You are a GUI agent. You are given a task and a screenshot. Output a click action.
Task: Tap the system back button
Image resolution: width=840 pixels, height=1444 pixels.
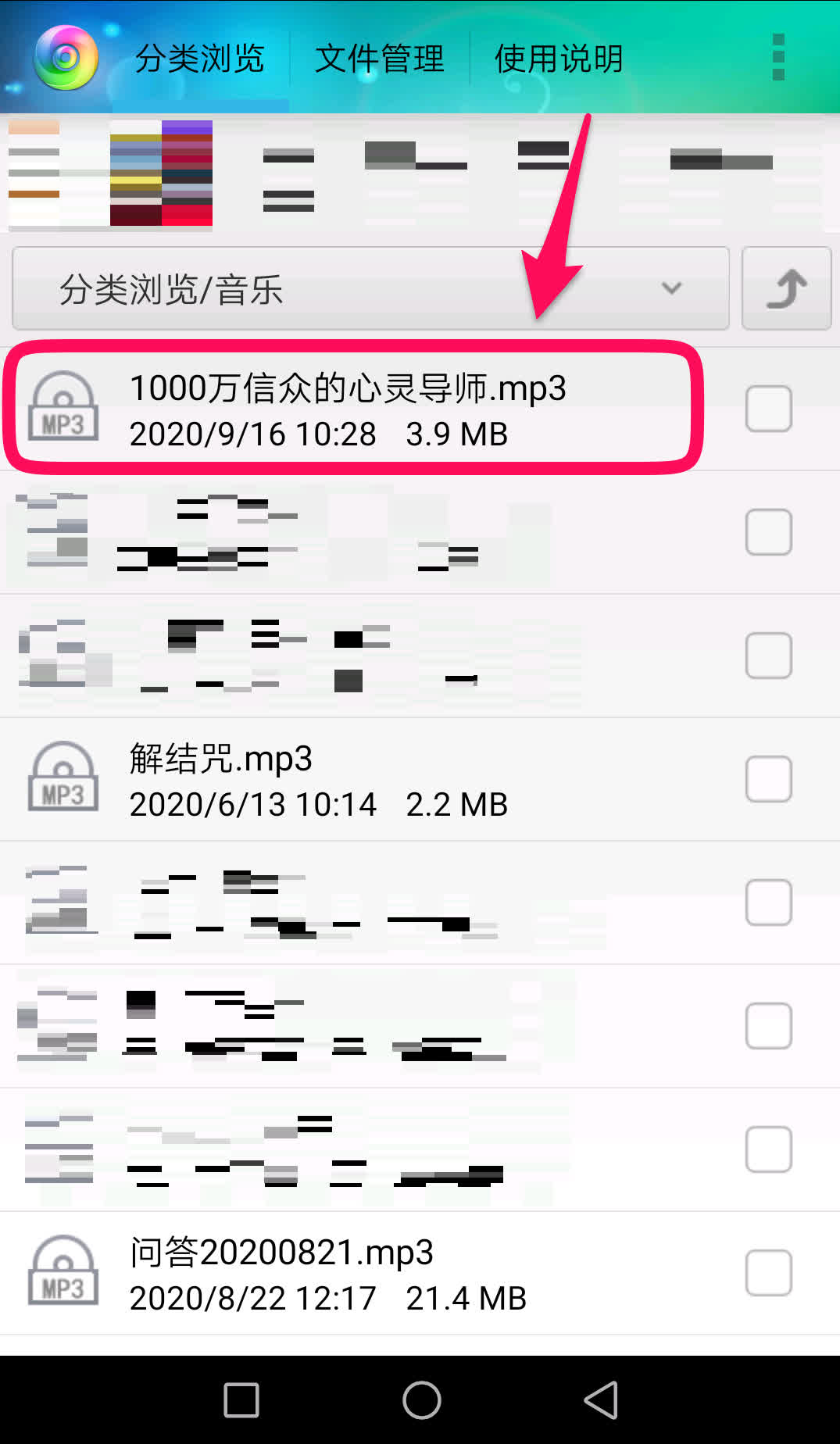click(601, 1399)
